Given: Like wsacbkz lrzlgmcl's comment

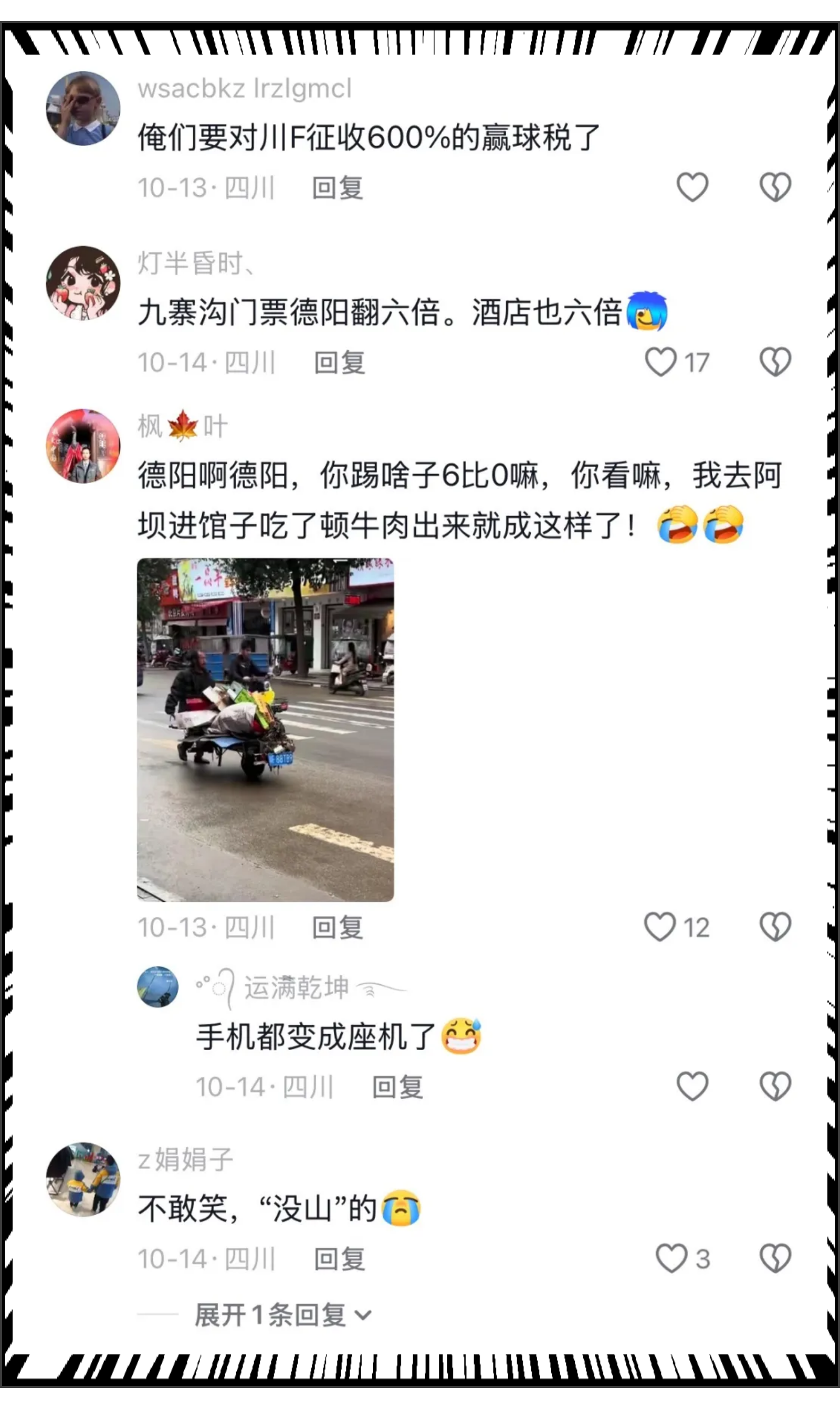Looking at the screenshot, I should [x=692, y=187].
